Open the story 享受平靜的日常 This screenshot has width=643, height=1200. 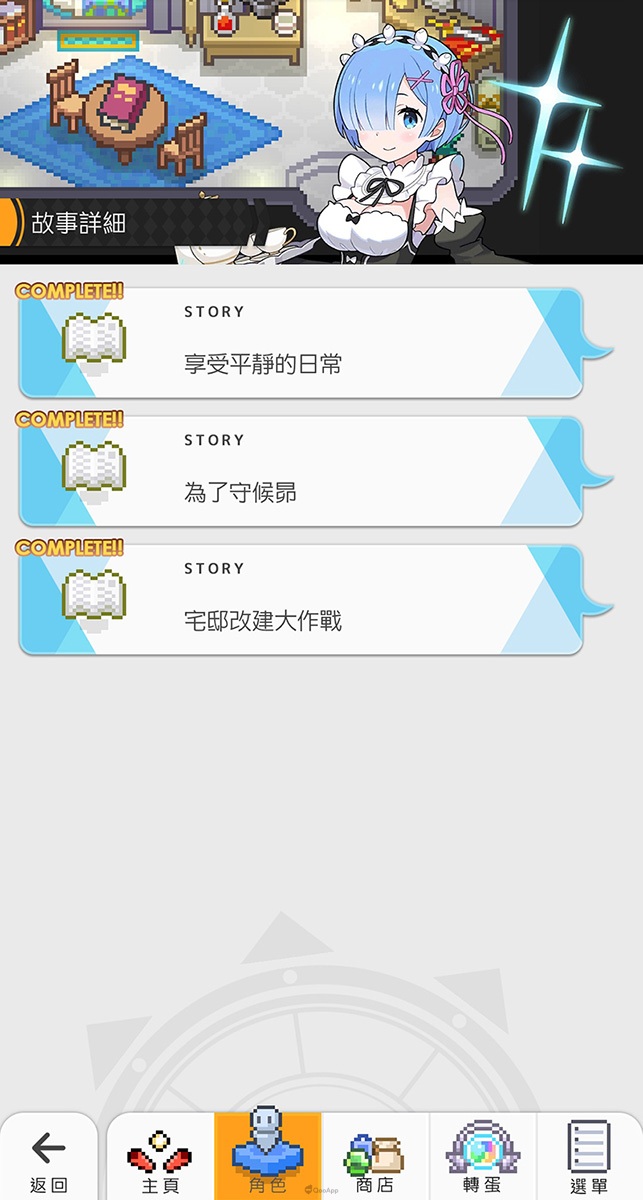point(300,343)
